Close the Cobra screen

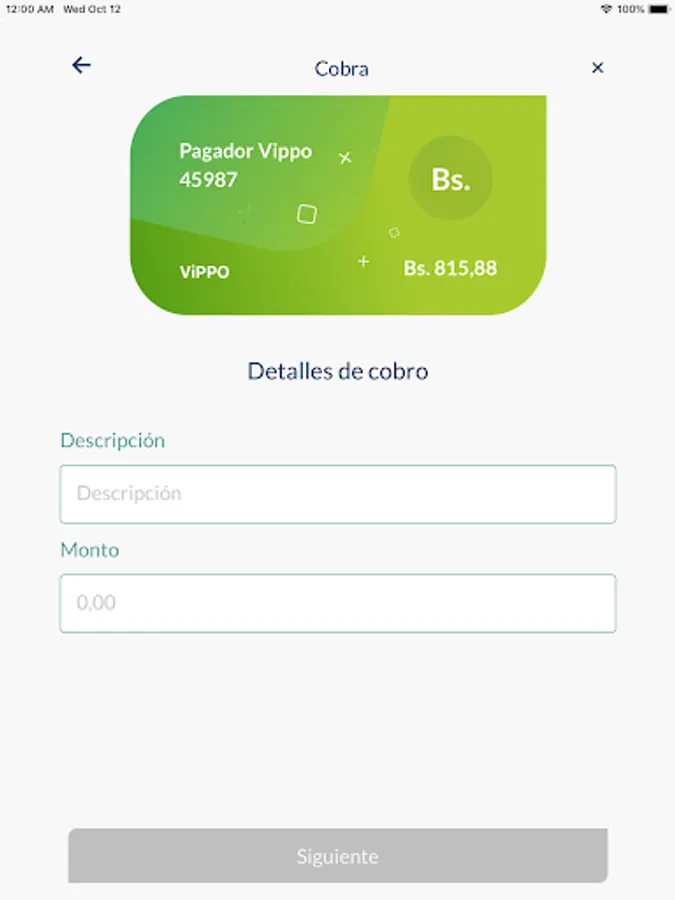598,68
